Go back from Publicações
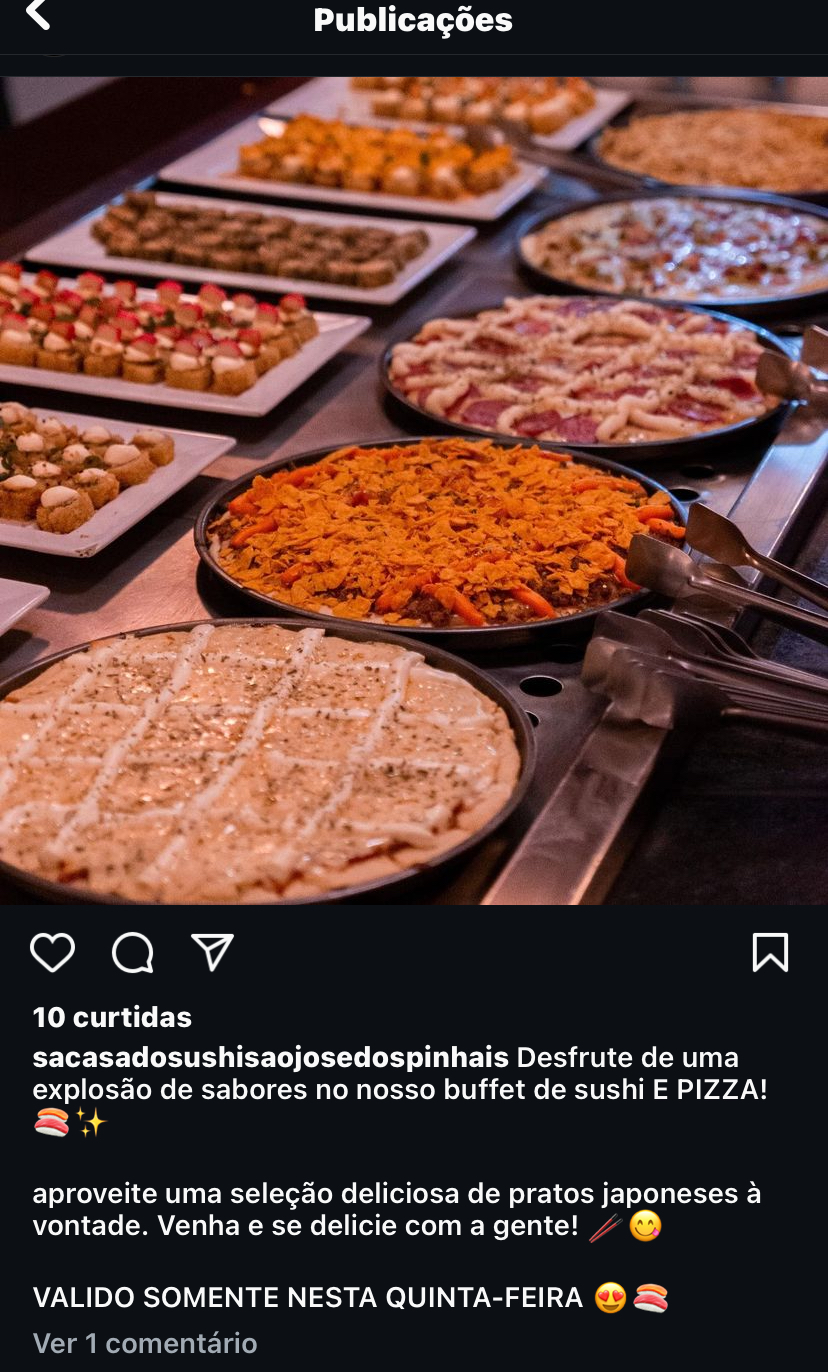 (x=38, y=16)
